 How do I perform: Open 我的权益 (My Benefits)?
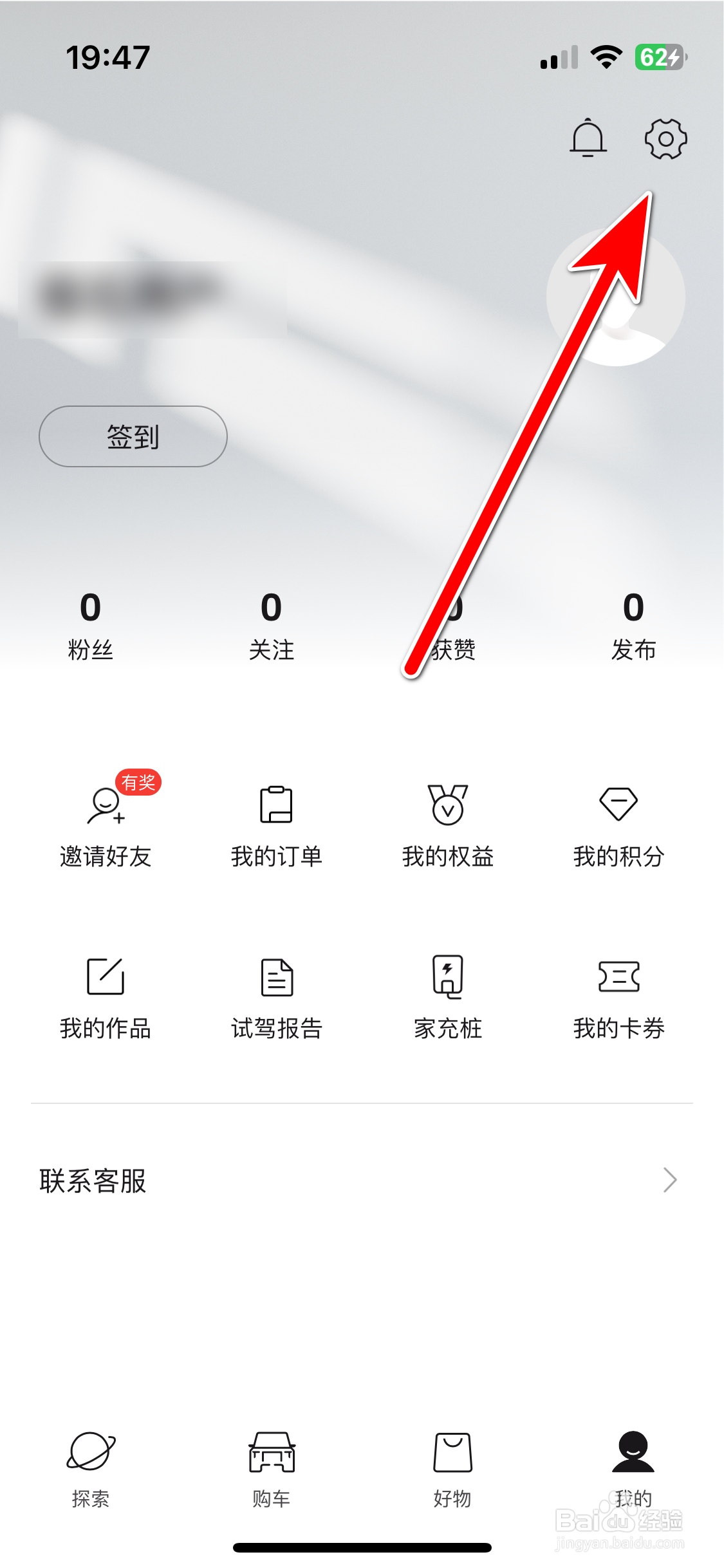pyautogui.click(x=447, y=826)
